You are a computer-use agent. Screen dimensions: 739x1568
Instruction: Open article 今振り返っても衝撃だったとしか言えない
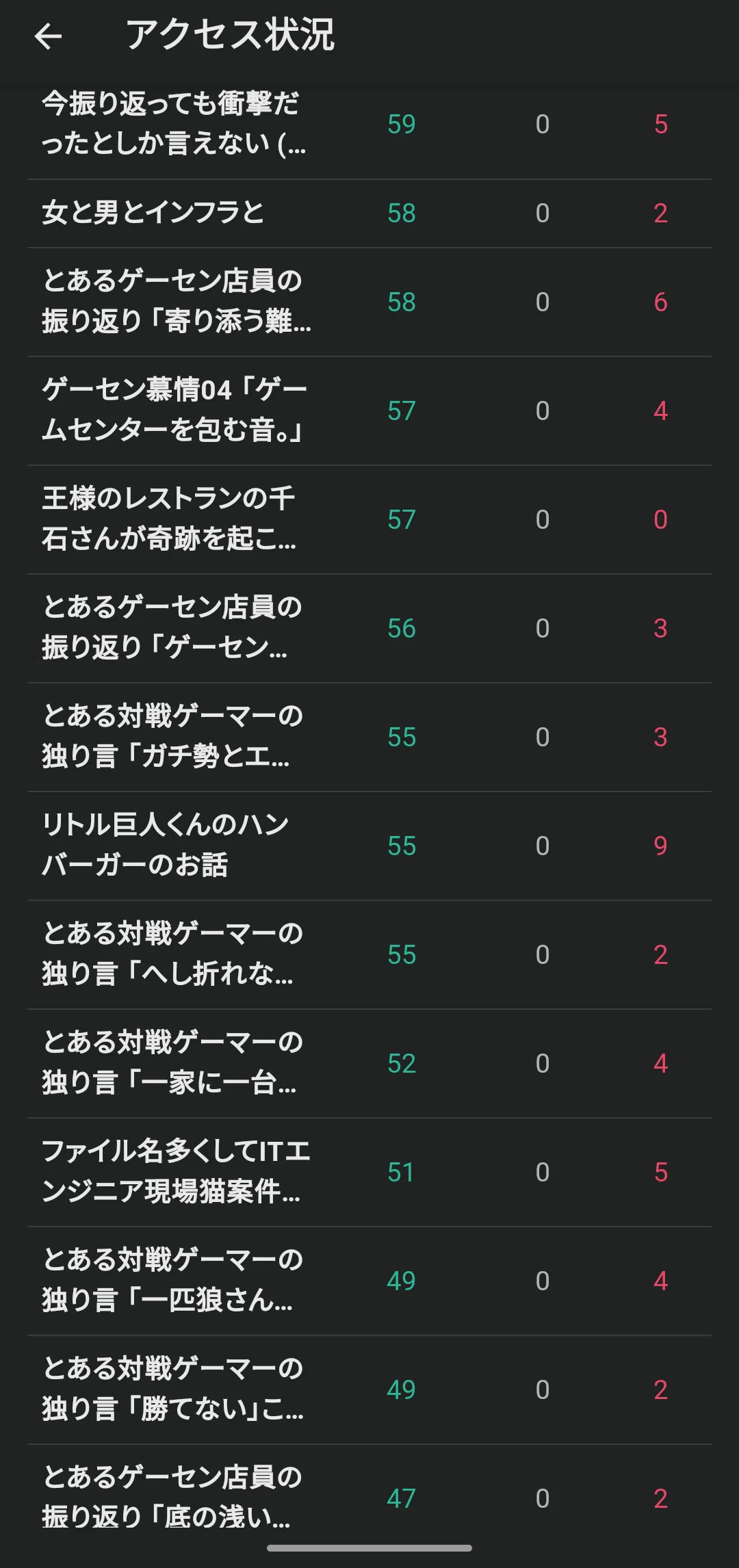[x=369, y=125]
